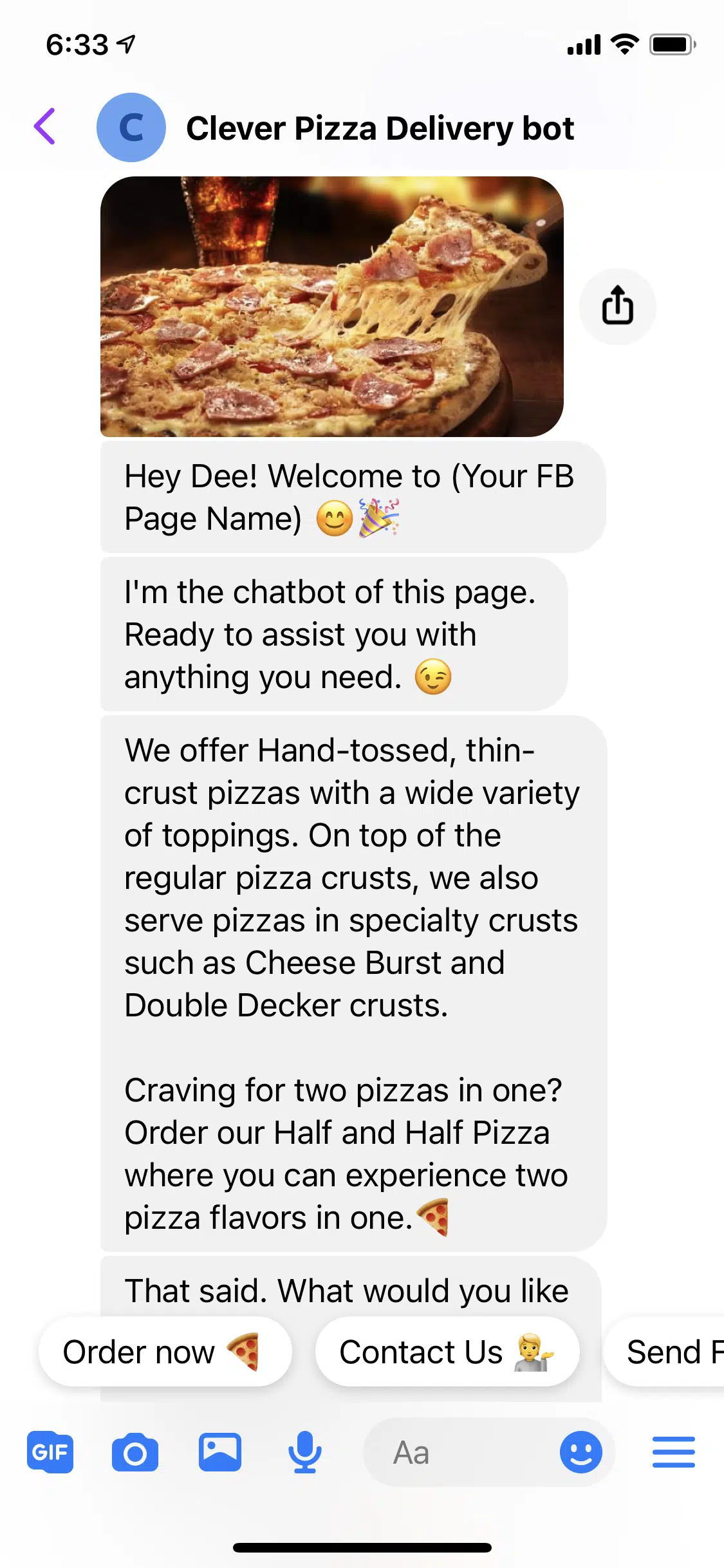Viewport: 724px width, 1568px height.
Task: Open the GIF picker
Action: 50,1452
